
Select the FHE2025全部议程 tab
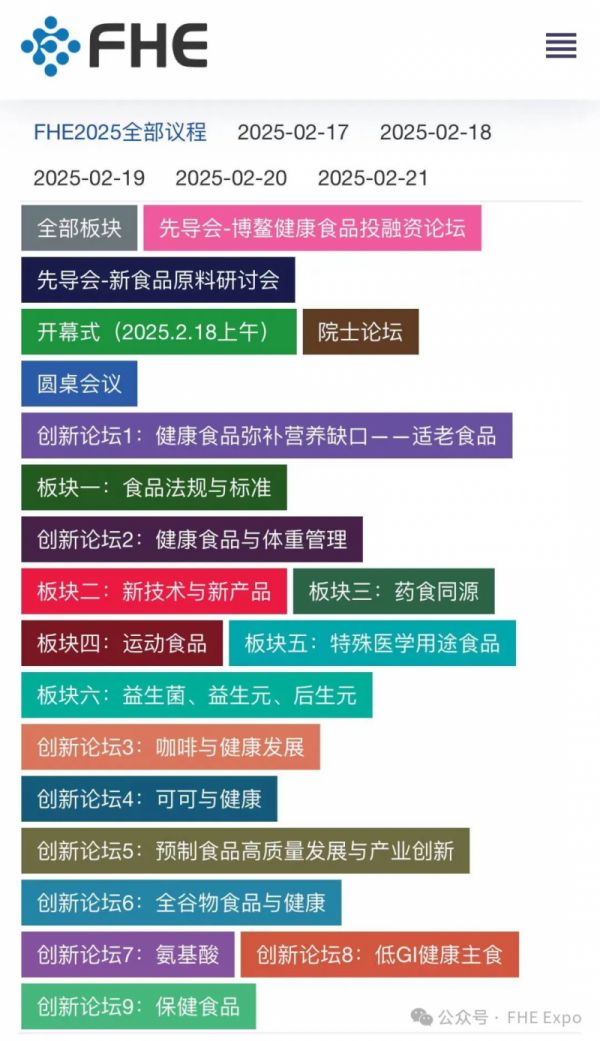click(x=120, y=132)
